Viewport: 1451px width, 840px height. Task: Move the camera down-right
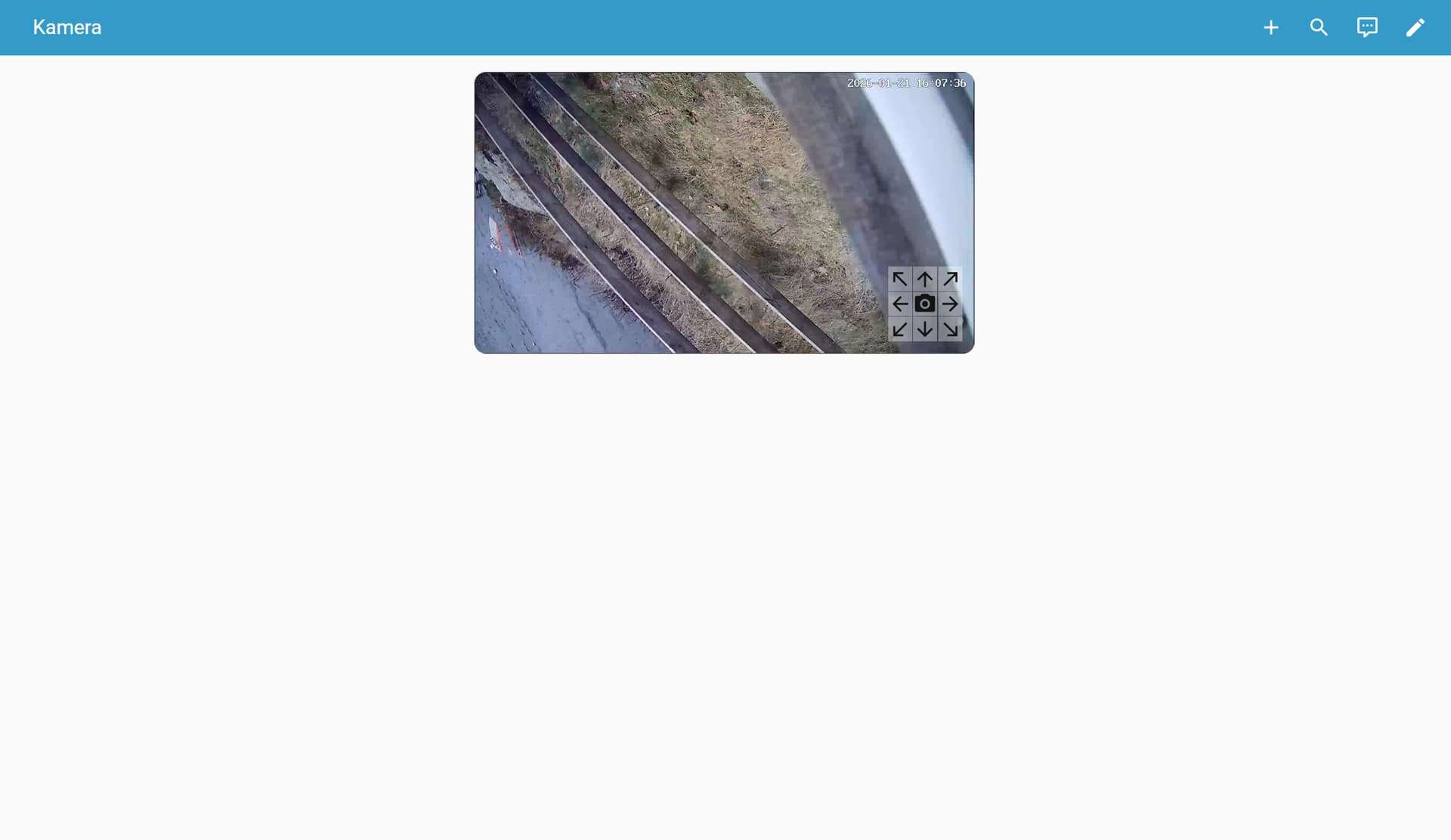click(x=950, y=329)
